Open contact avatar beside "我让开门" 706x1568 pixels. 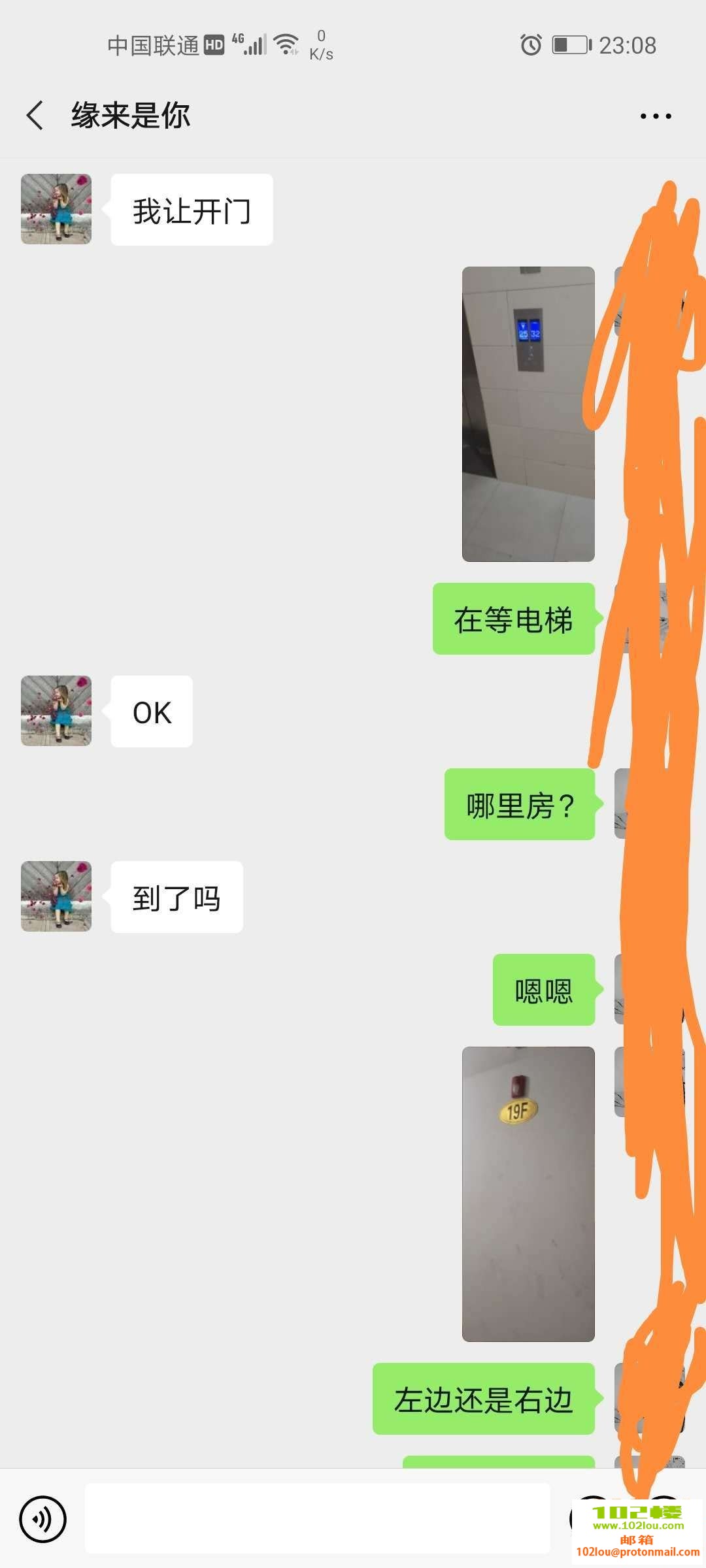[x=56, y=209]
